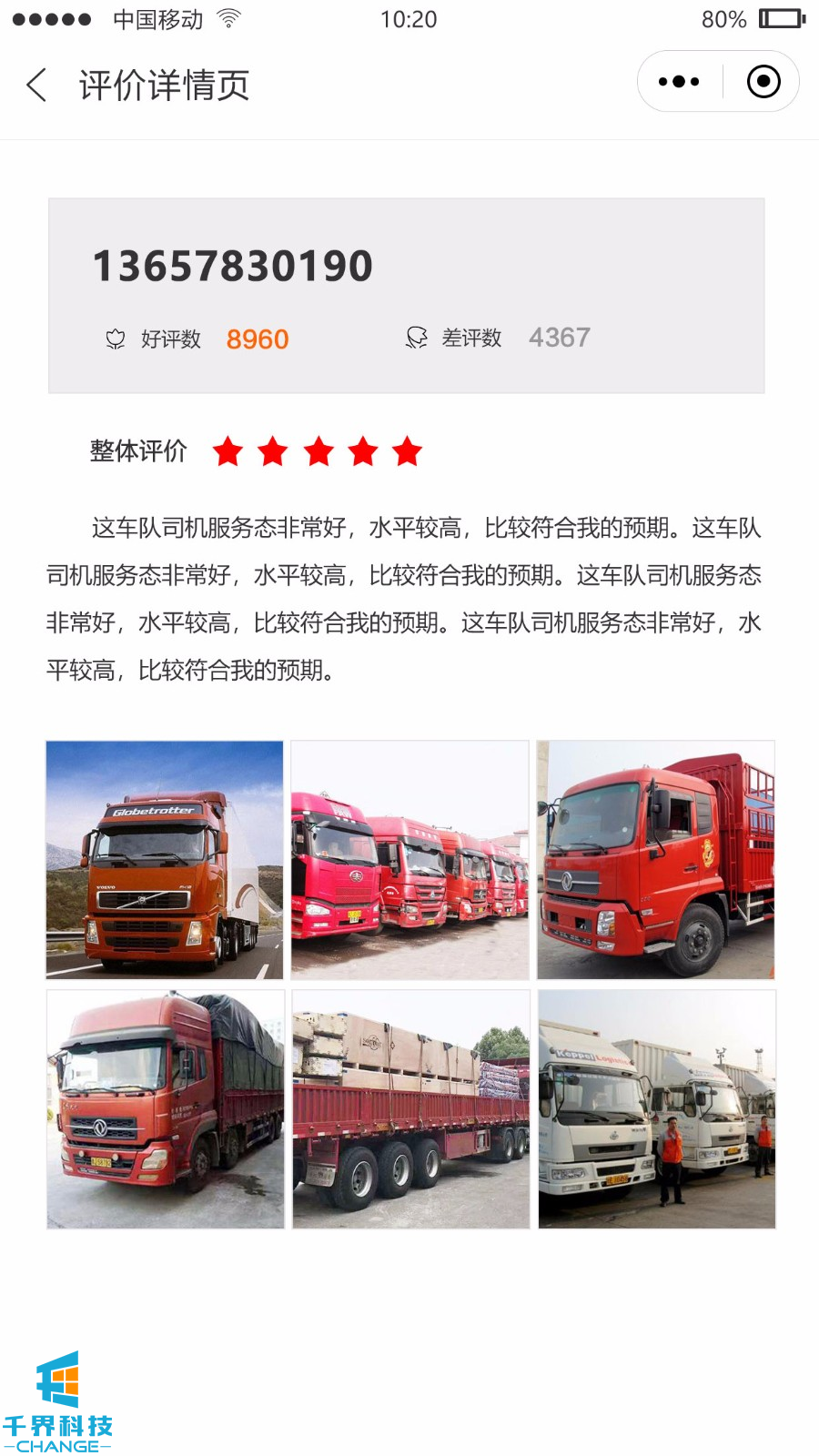This screenshot has height=1456, width=819.
Task: Open the orange Volvo Globetrotter truck photo
Action: tap(165, 860)
